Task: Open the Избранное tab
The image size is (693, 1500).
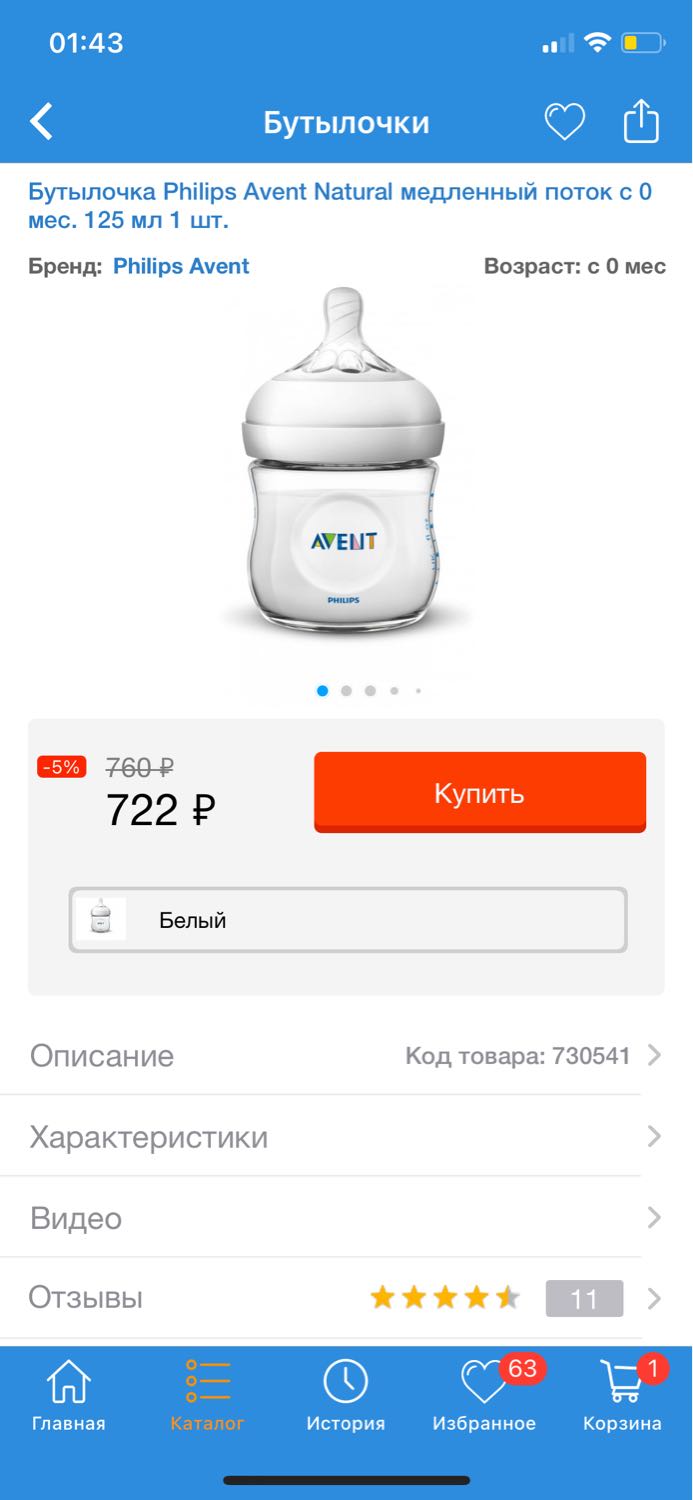Action: 485,1396
